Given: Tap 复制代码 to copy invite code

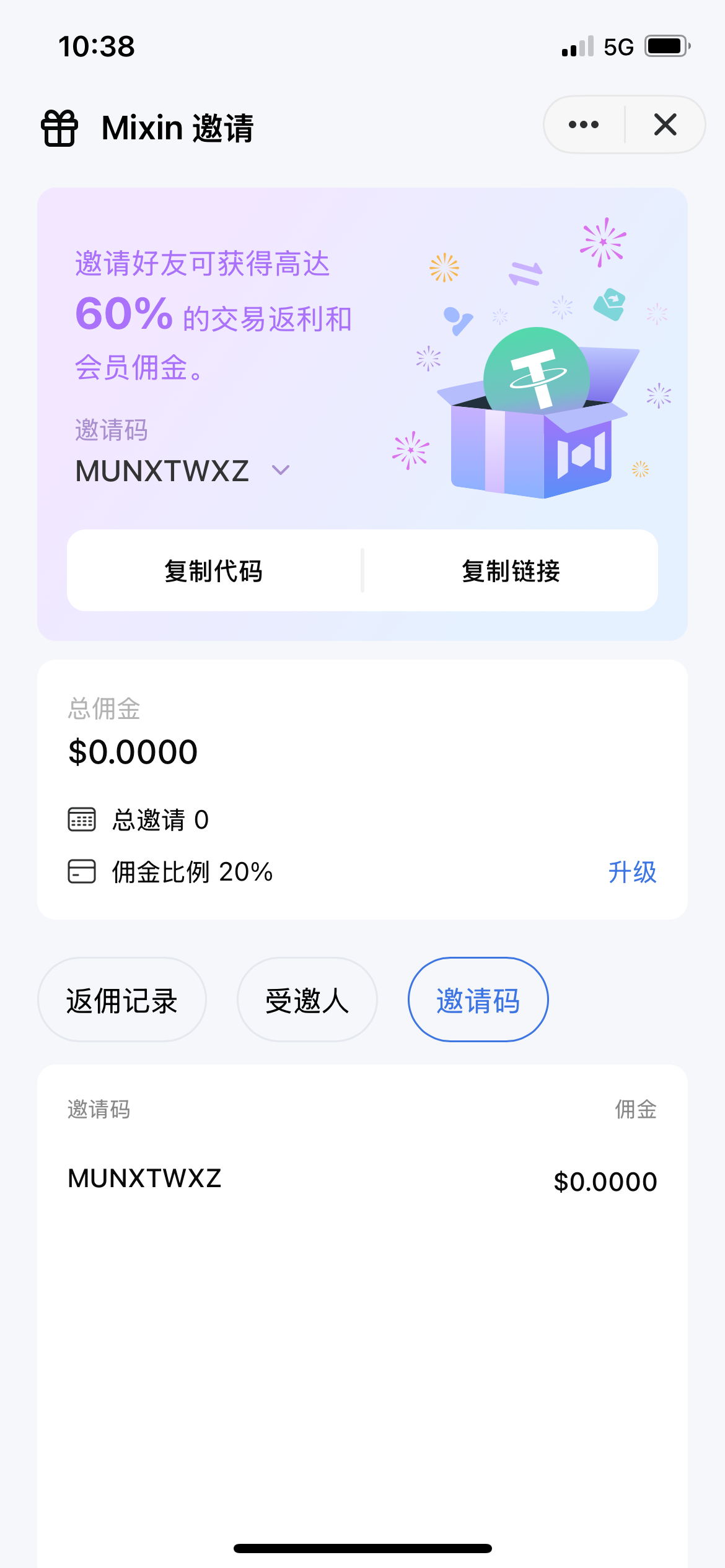Looking at the screenshot, I should (x=214, y=570).
